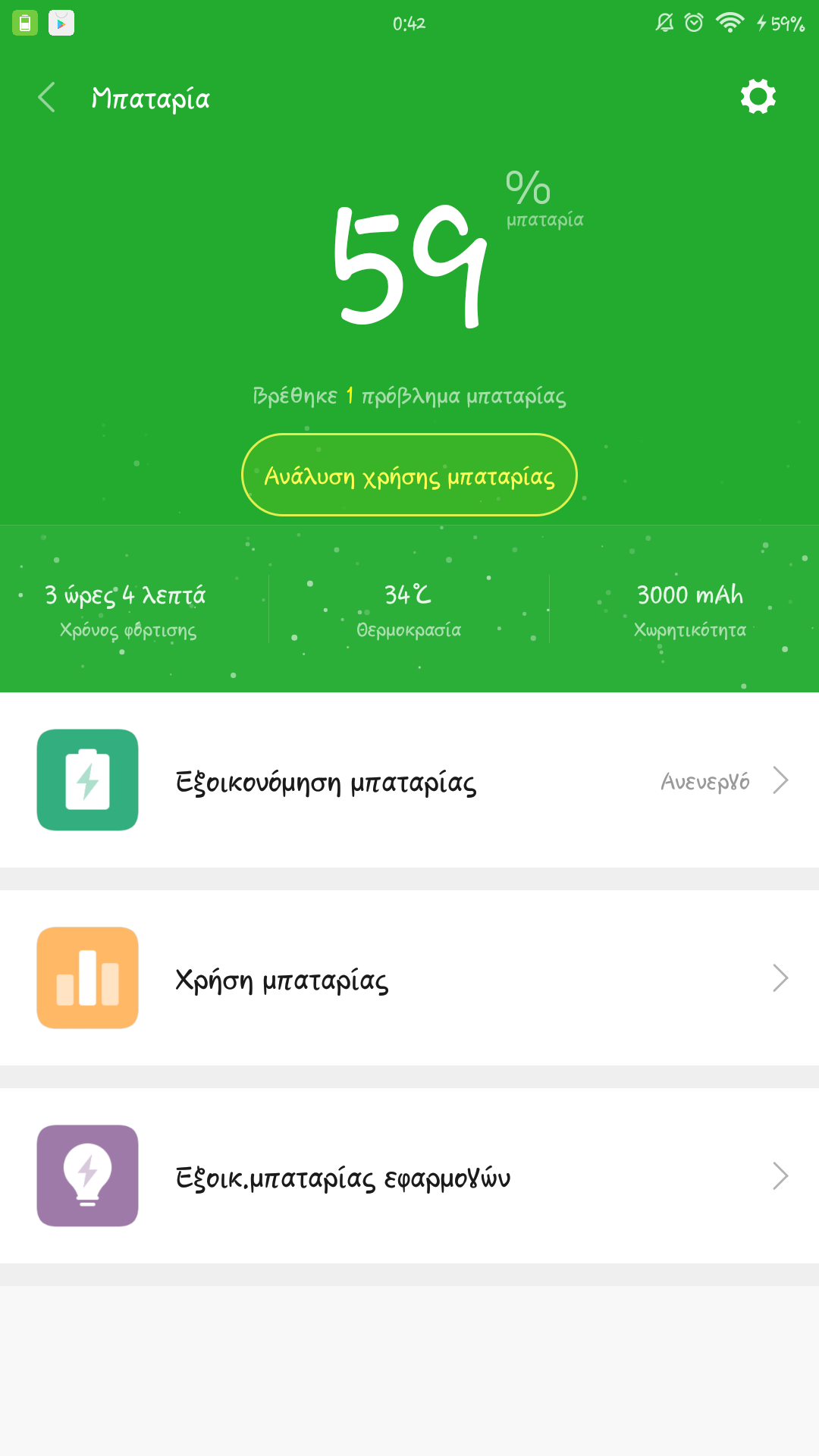The width and height of the screenshot is (819, 1456).
Task: View Χρήση μπαταρίας details
Action: pos(409,978)
